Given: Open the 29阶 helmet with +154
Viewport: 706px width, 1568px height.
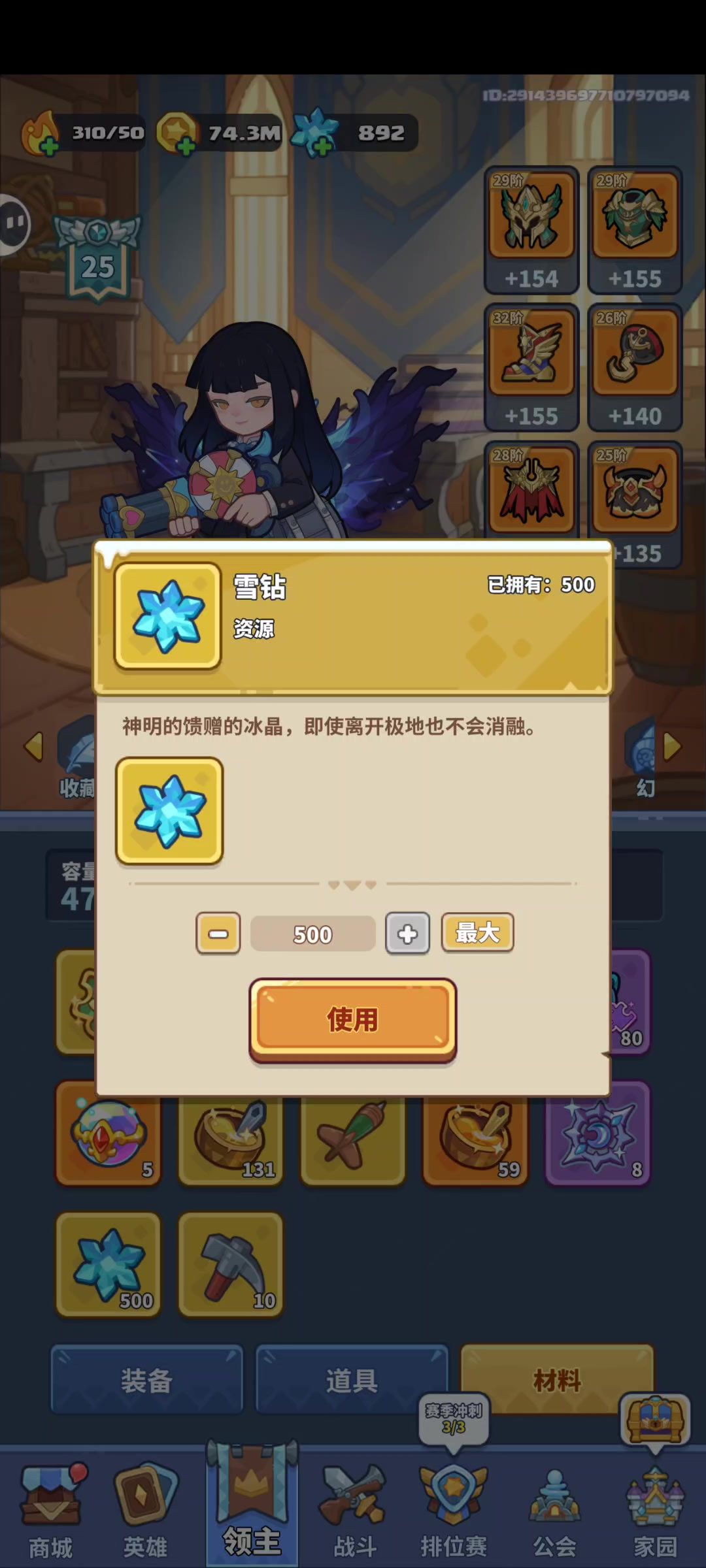Looking at the screenshot, I should click(531, 229).
